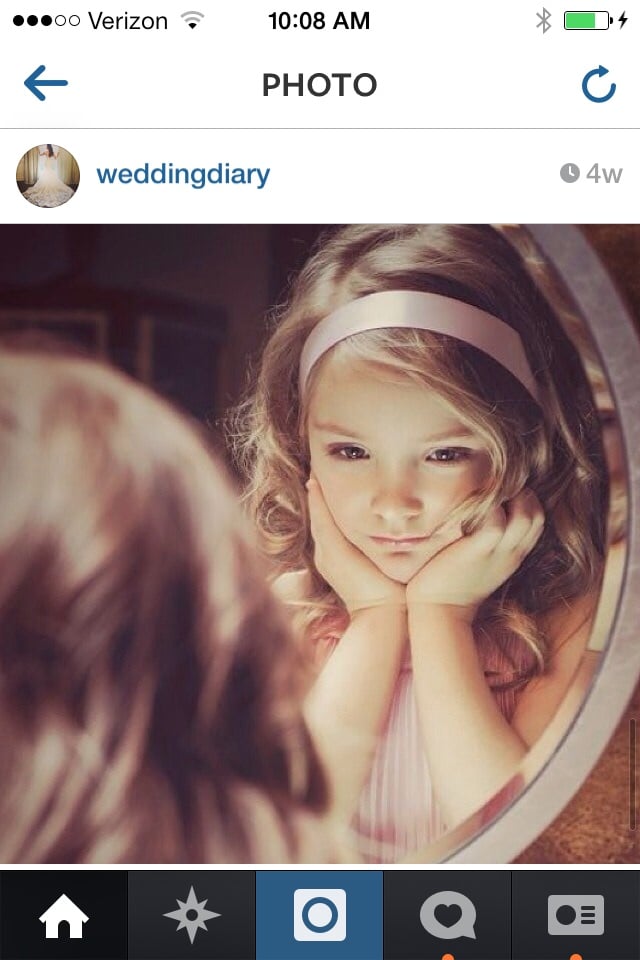Open the Explore star tab
Viewport: 640px width, 960px height.
192,915
